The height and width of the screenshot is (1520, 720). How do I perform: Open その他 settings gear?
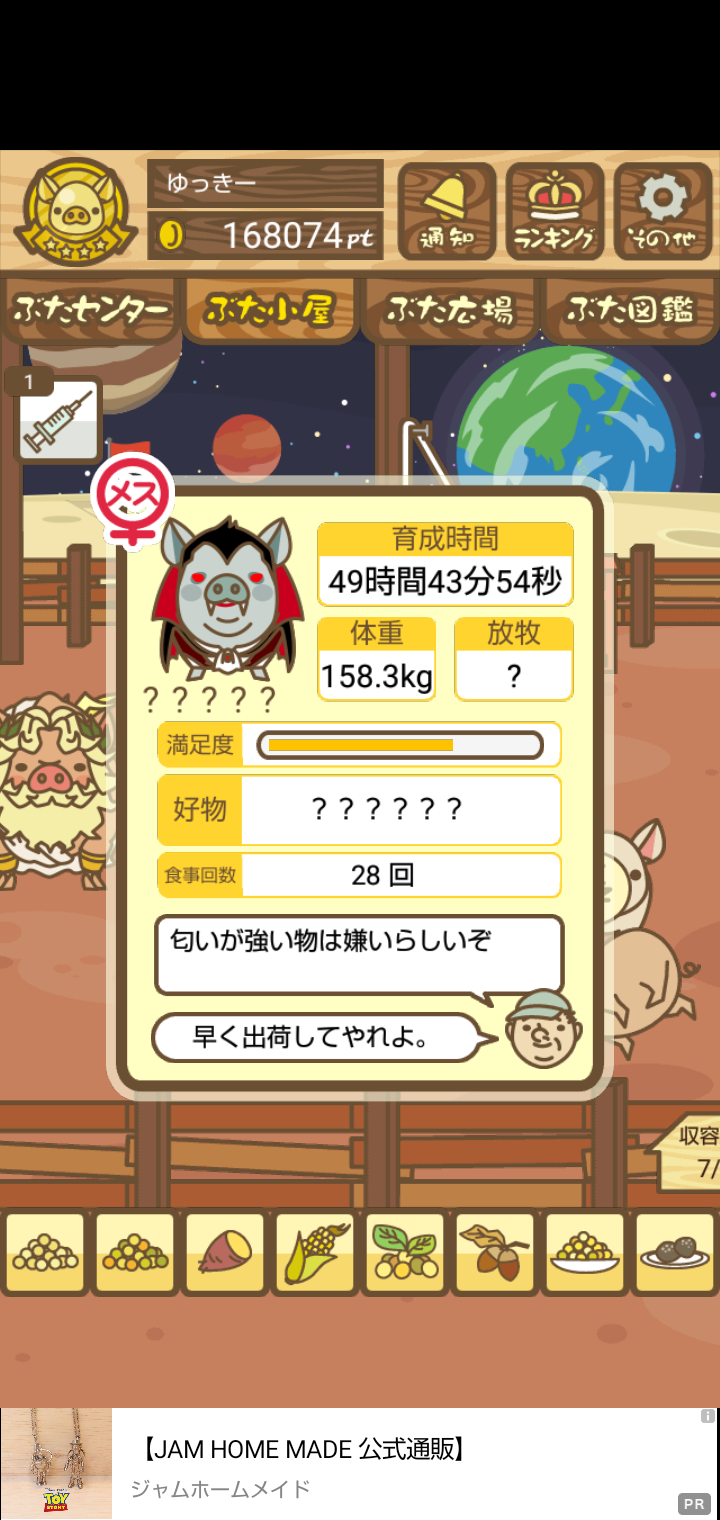click(x=662, y=211)
